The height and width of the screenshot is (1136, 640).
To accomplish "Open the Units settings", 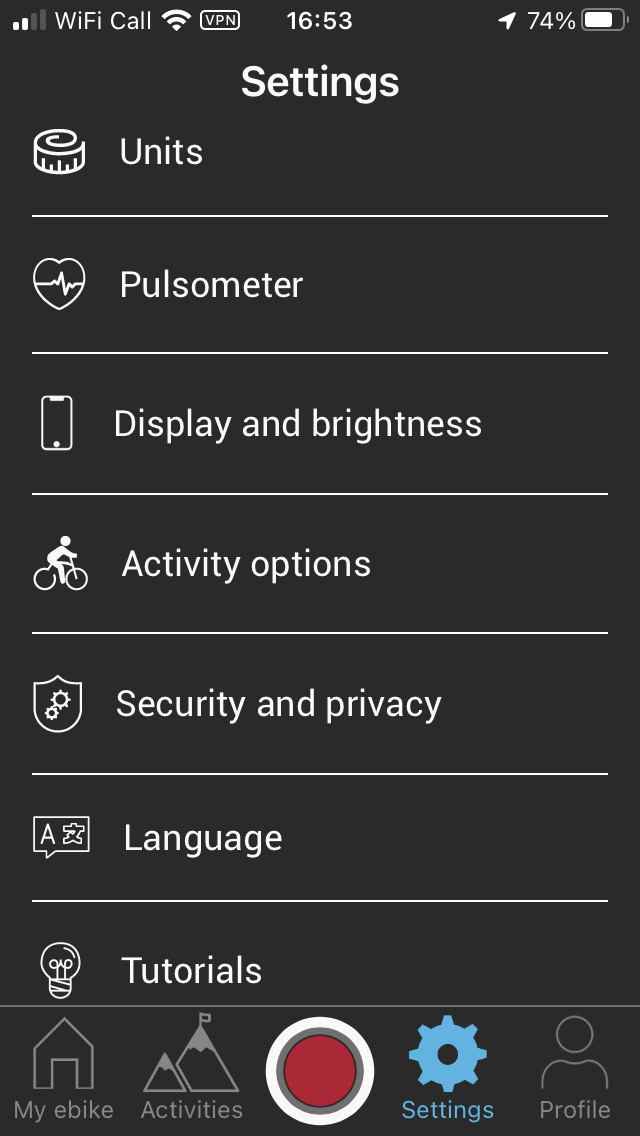I will click(161, 152).
